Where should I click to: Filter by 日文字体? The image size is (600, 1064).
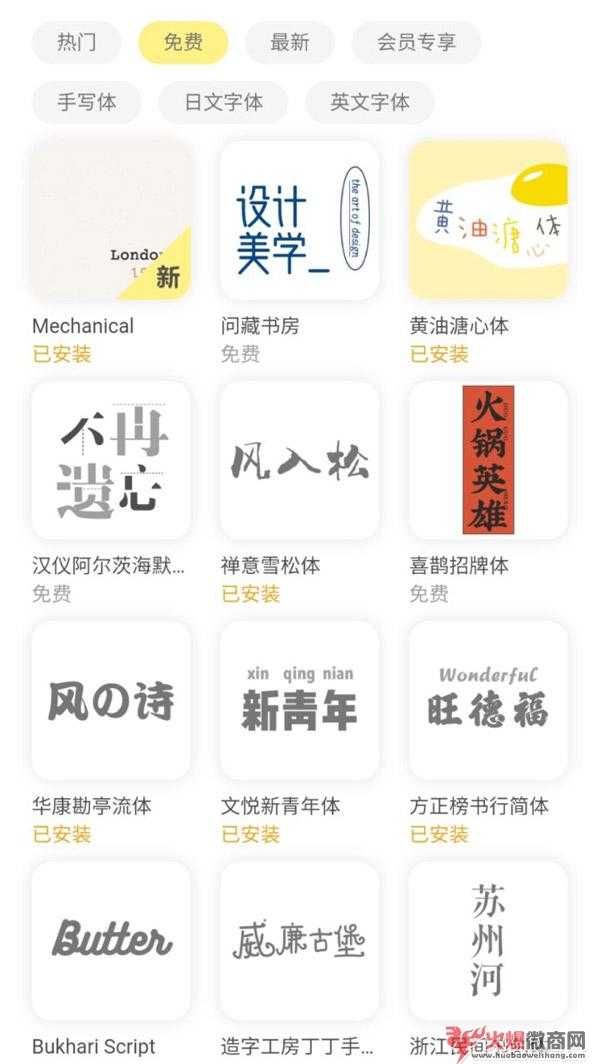(x=223, y=102)
